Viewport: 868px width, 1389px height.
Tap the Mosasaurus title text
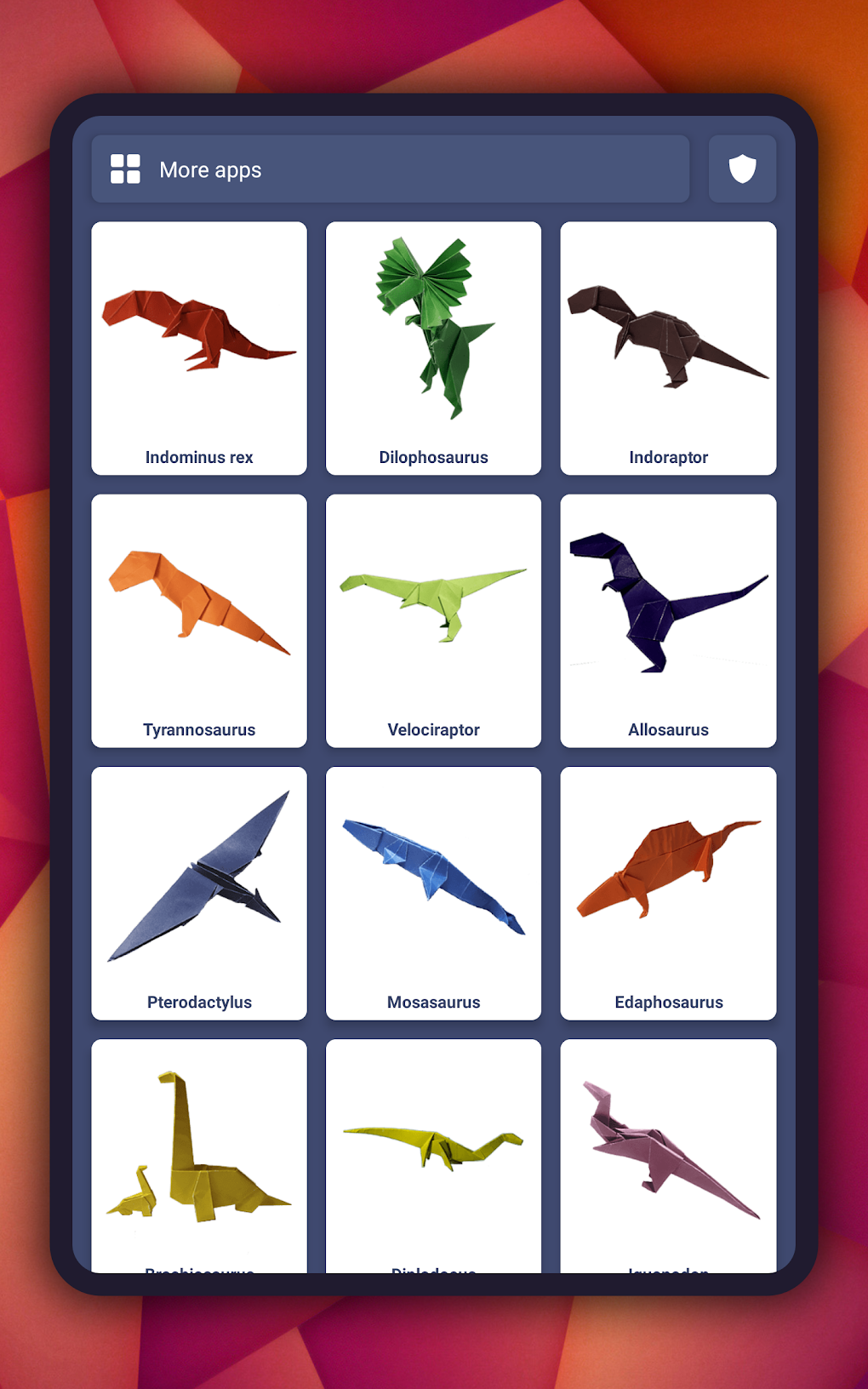[x=433, y=1002]
